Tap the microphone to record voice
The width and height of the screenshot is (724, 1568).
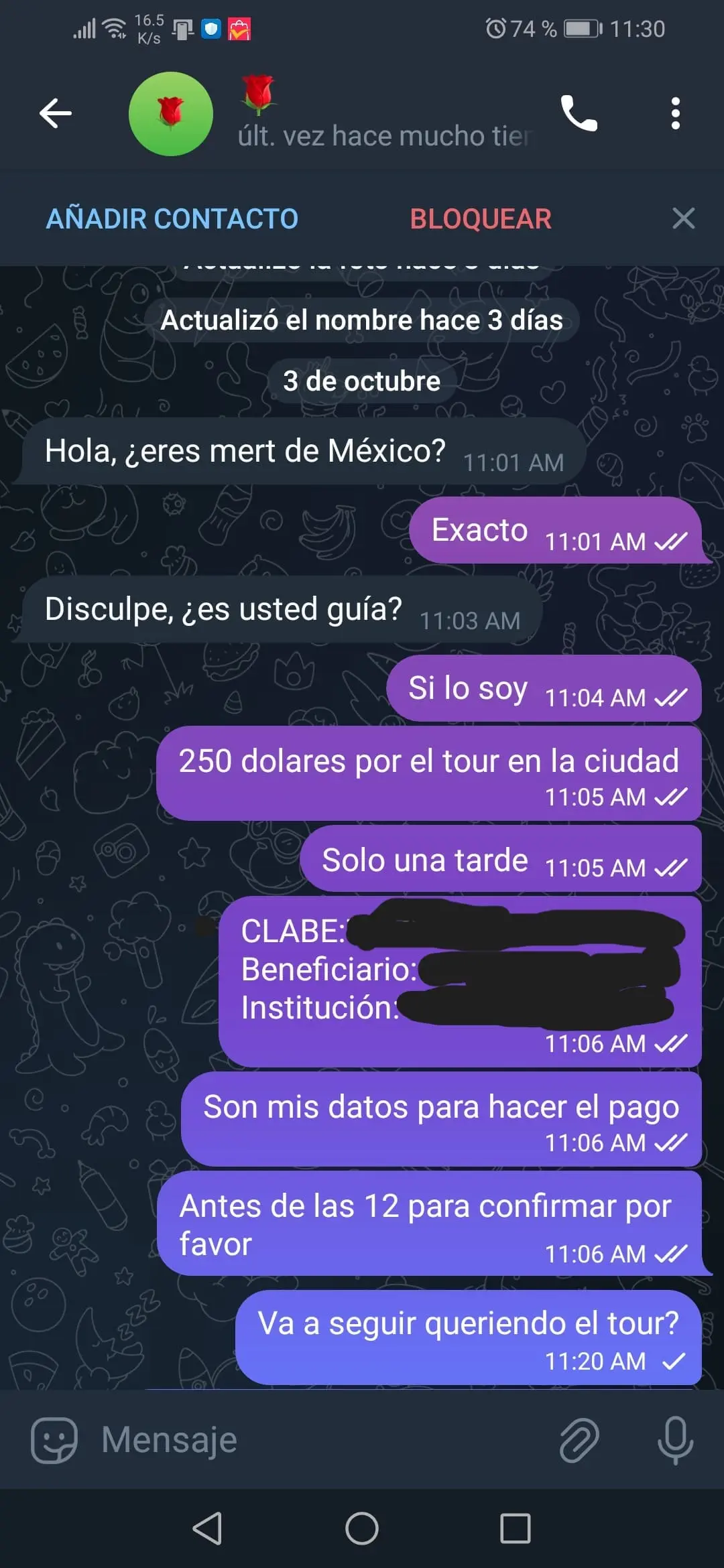675,1440
